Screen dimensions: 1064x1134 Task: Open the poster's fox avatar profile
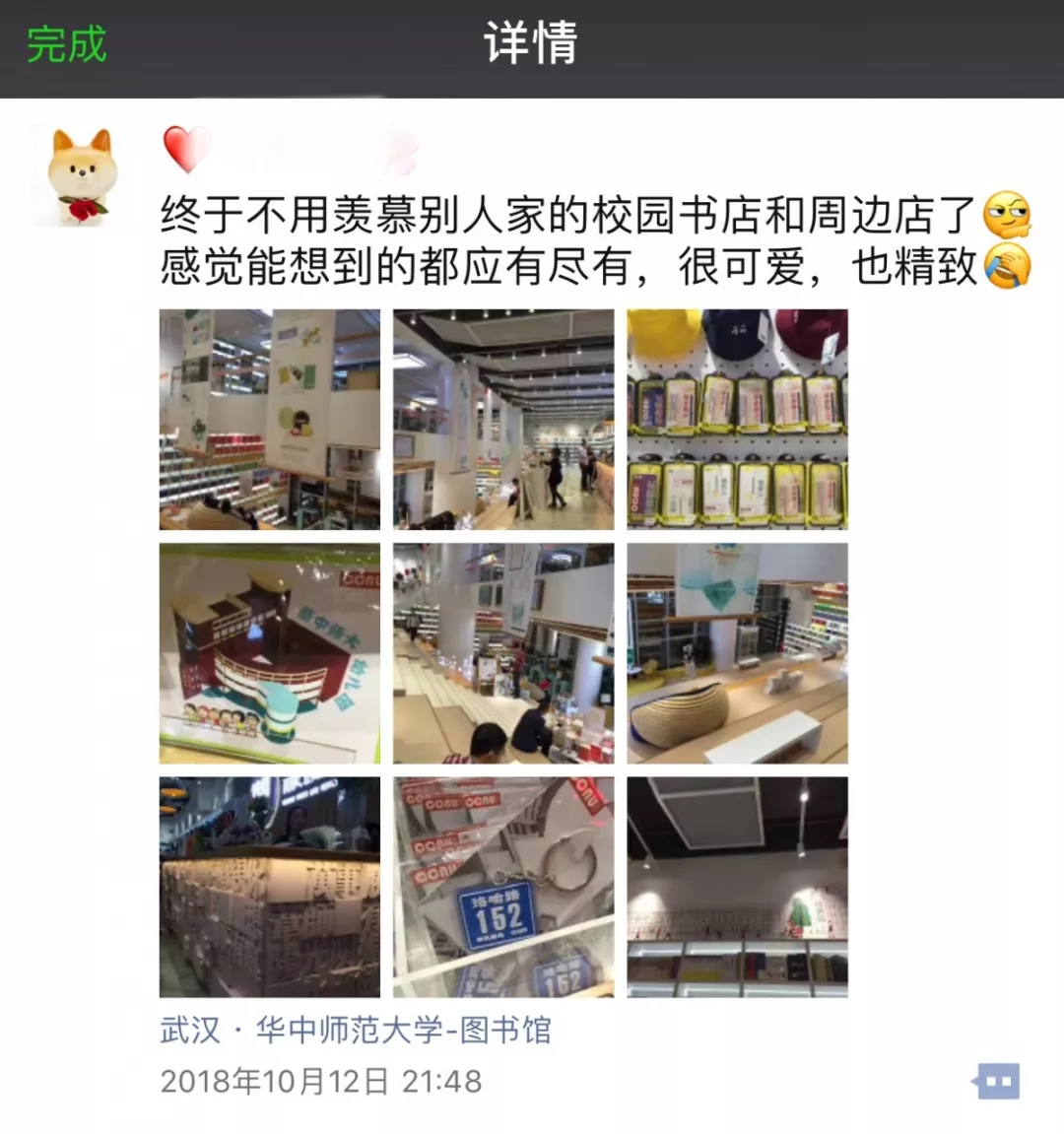click(81, 176)
